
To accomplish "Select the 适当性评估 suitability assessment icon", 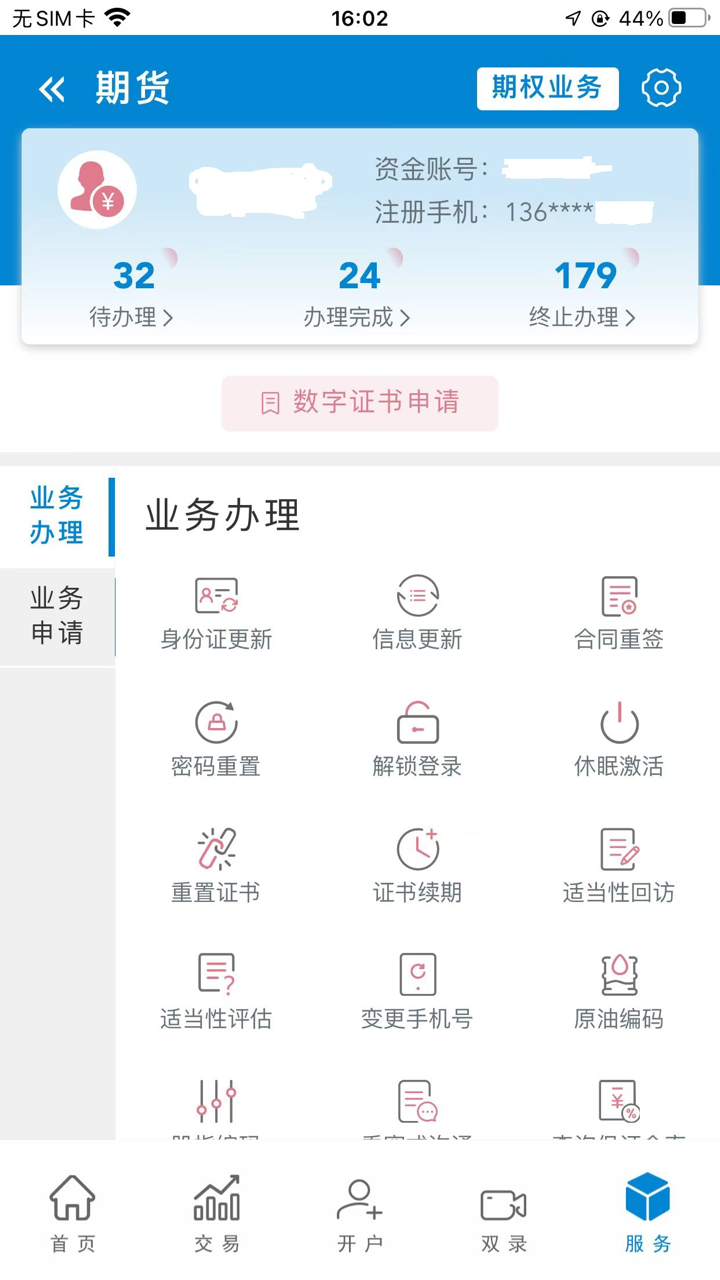I will coord(215,990).
